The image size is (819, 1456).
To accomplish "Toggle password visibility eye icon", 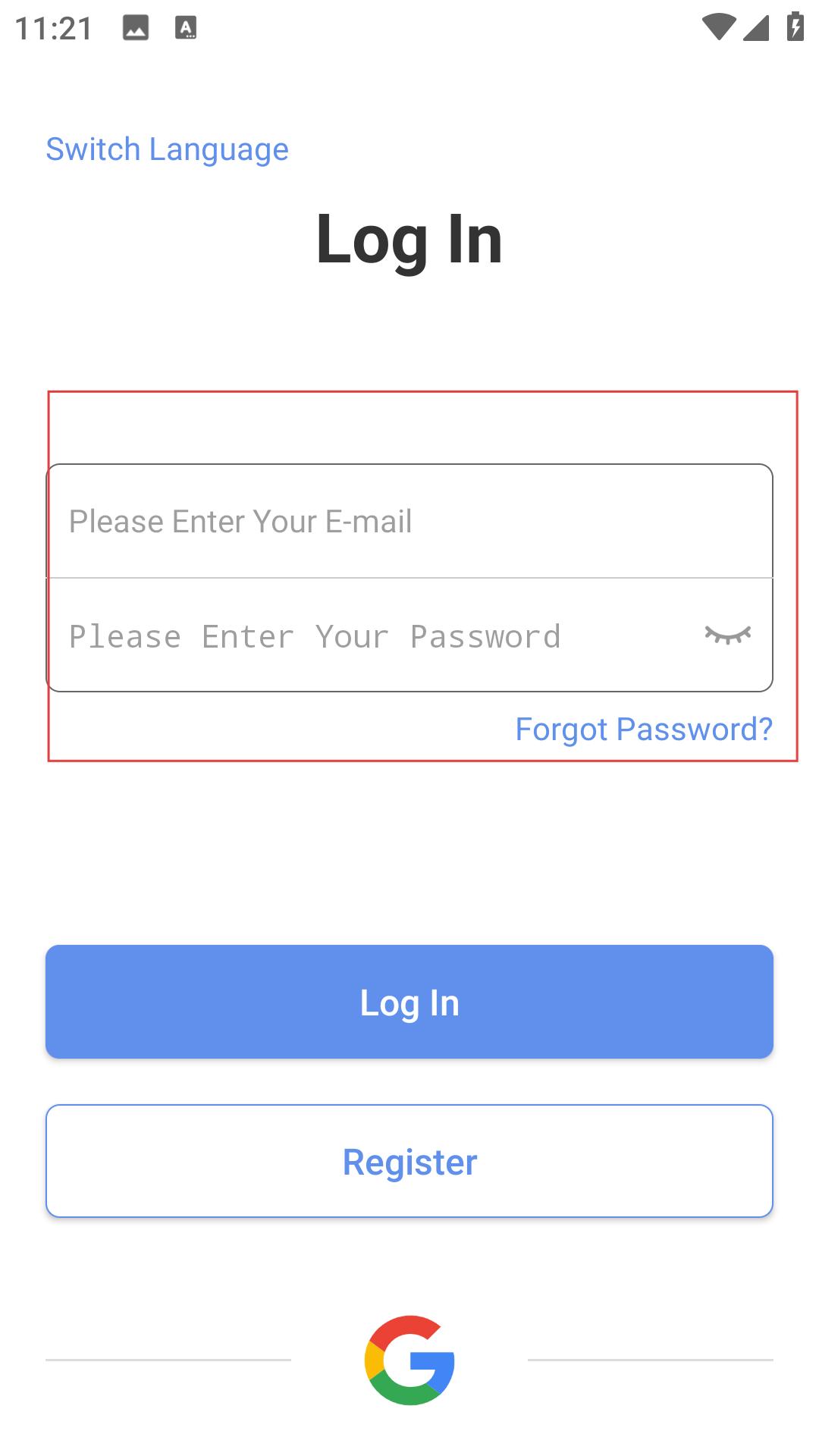I will click(x=727, y=635).
